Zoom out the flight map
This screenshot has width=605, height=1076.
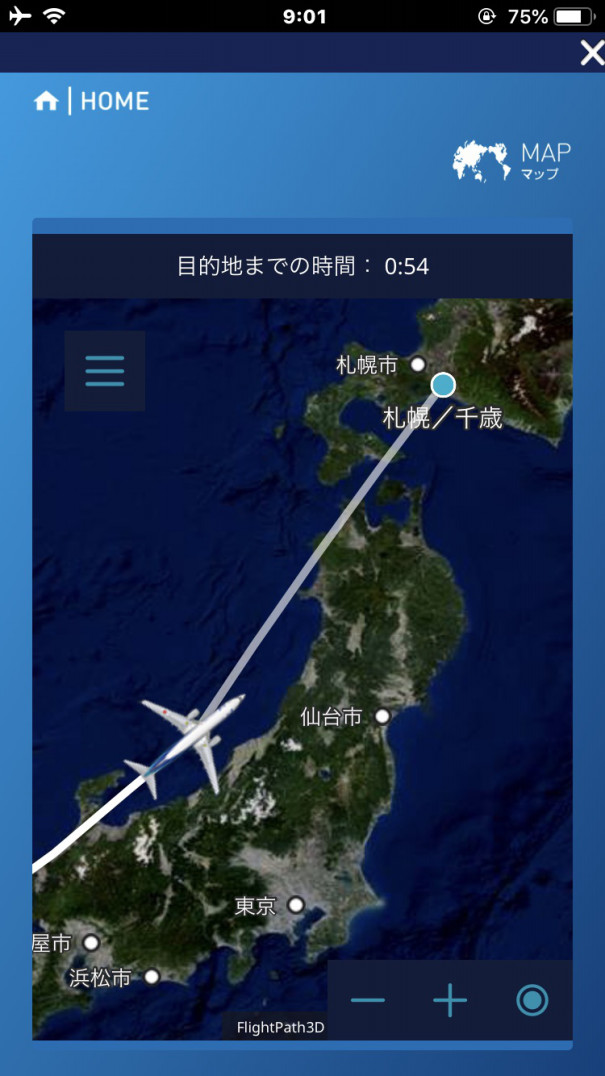tap(368, 1000)
